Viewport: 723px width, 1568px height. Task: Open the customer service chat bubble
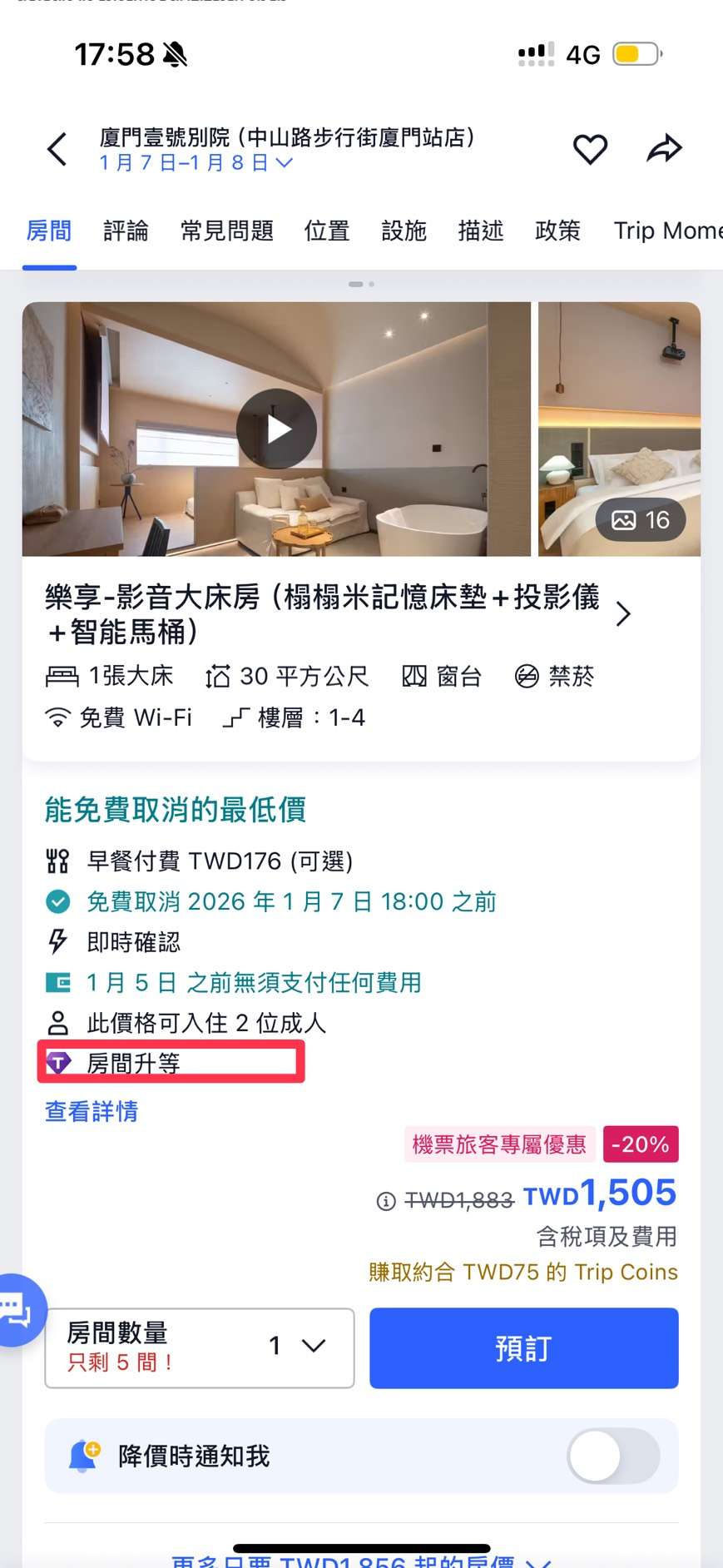[x=17, y=1310]
